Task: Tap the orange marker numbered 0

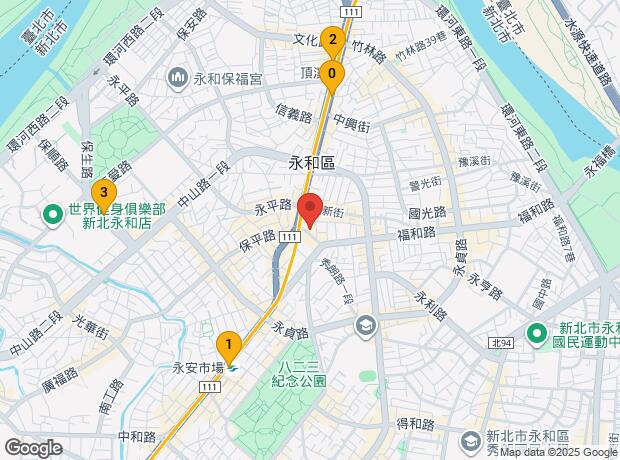Action: coord(332,74)
